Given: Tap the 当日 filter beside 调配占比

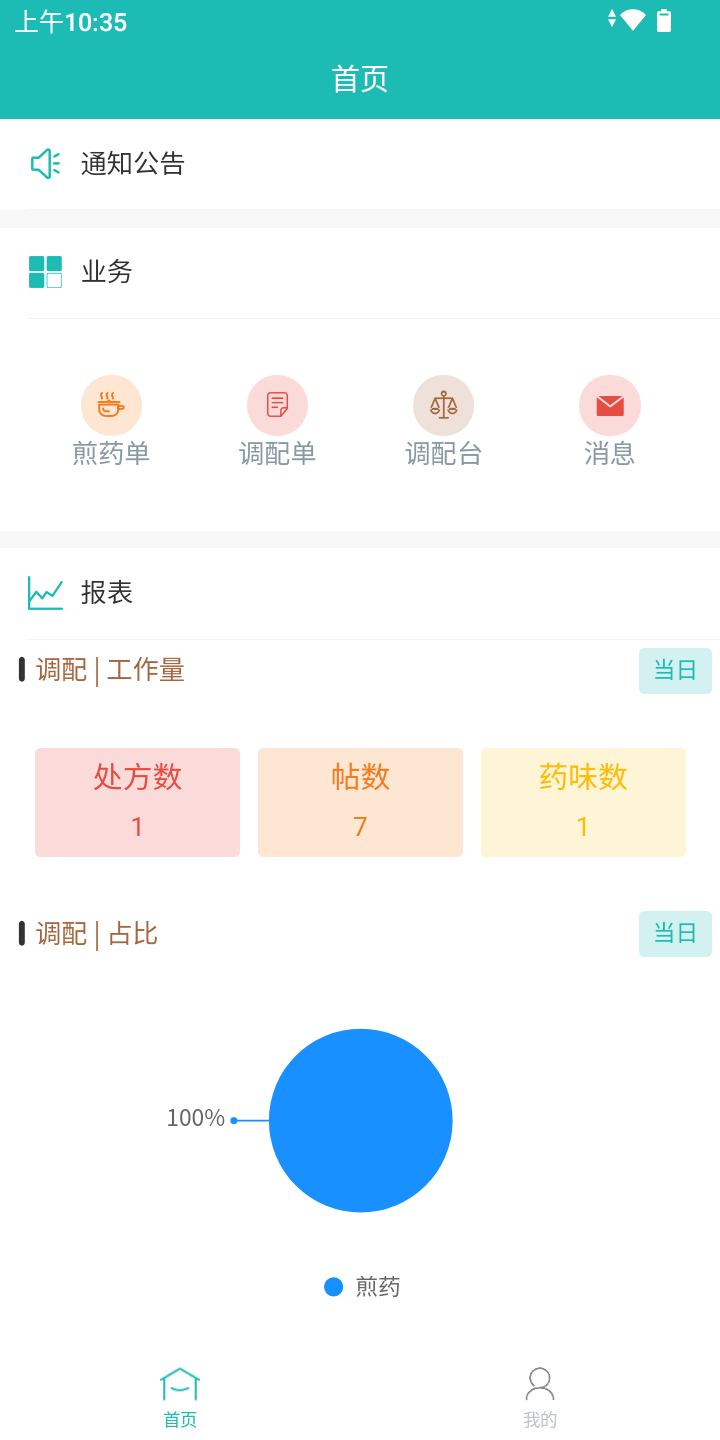Looking at the screenshot, I should (675, 934).
